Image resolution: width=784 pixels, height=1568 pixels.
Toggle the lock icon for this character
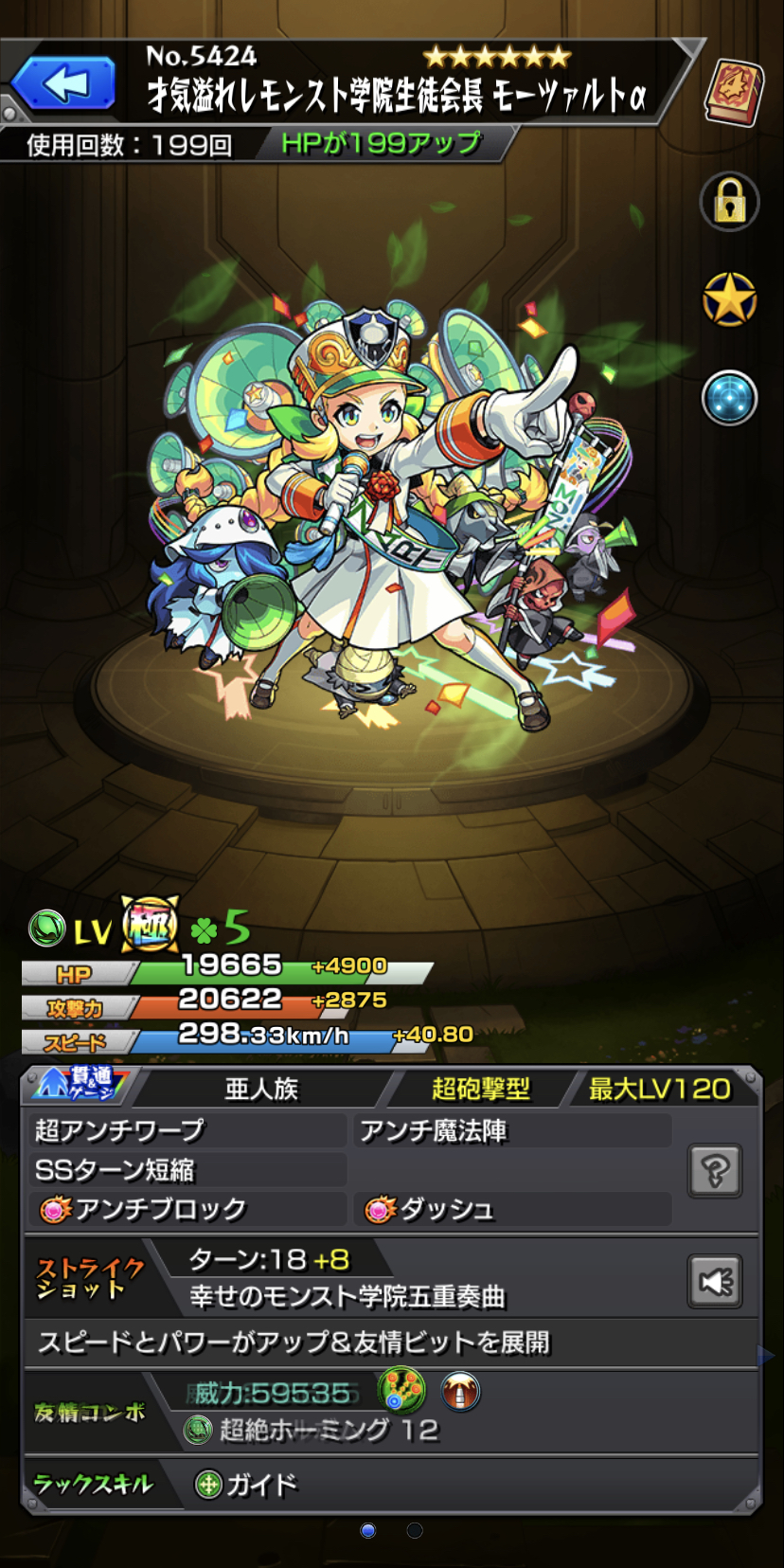point(729,201)
